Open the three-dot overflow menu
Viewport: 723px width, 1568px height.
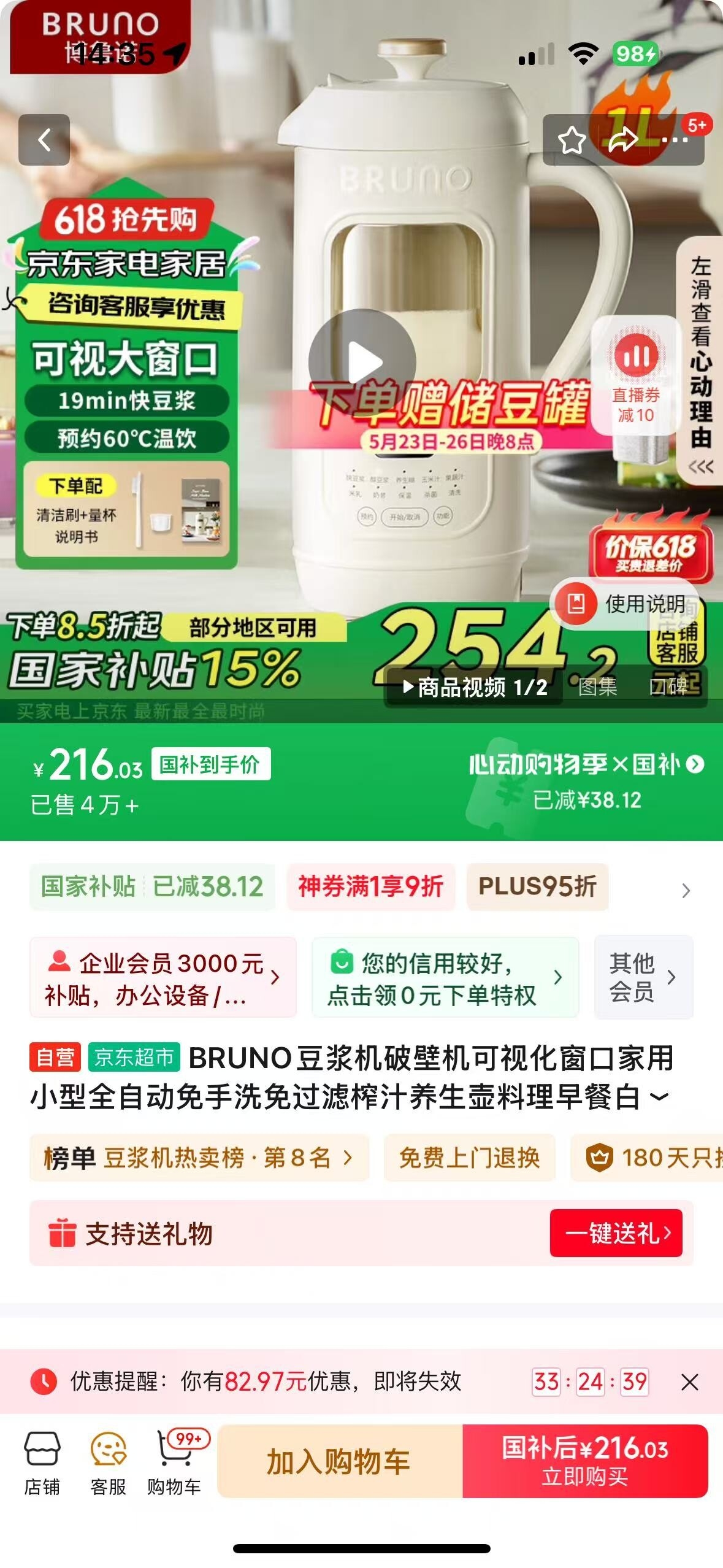(x=675, y=140)
